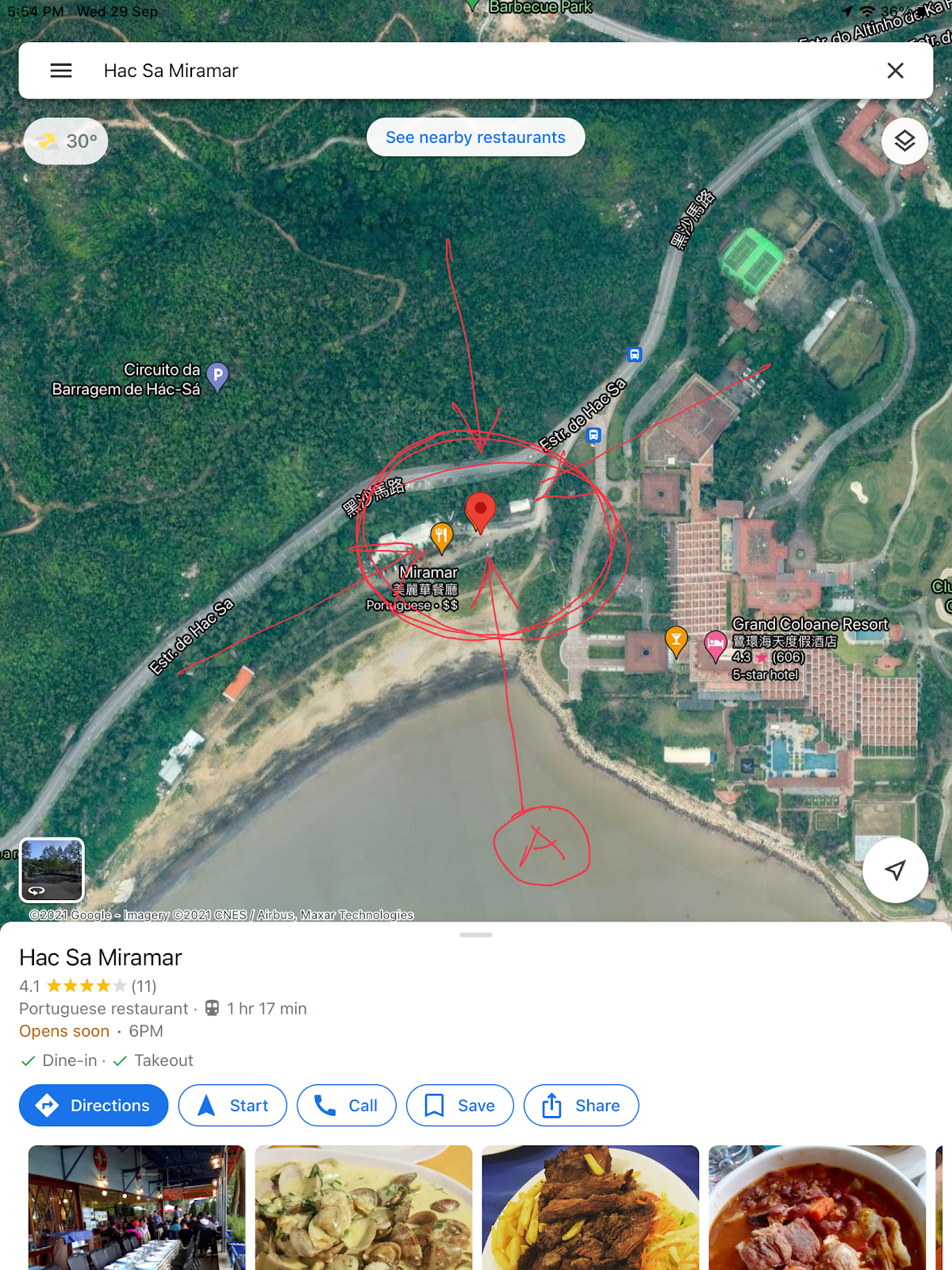952x1270 pixels.
Task: Open the Street View thumbnail
Action: click(52, 870)
